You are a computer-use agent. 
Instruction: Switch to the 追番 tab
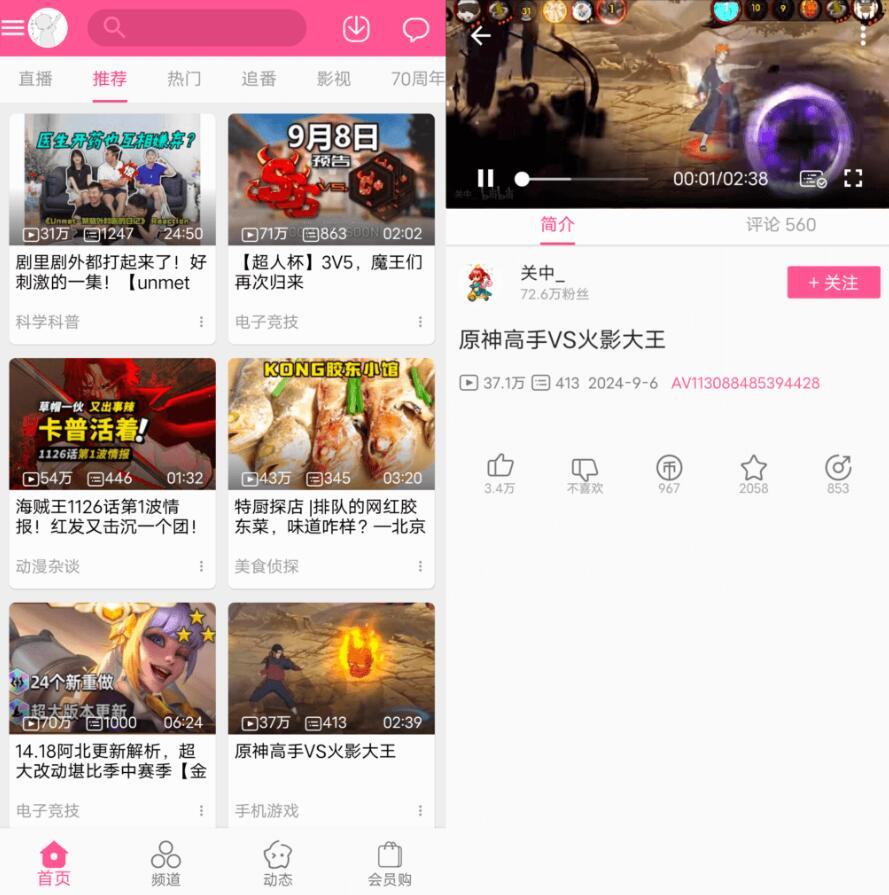point(259,79)
